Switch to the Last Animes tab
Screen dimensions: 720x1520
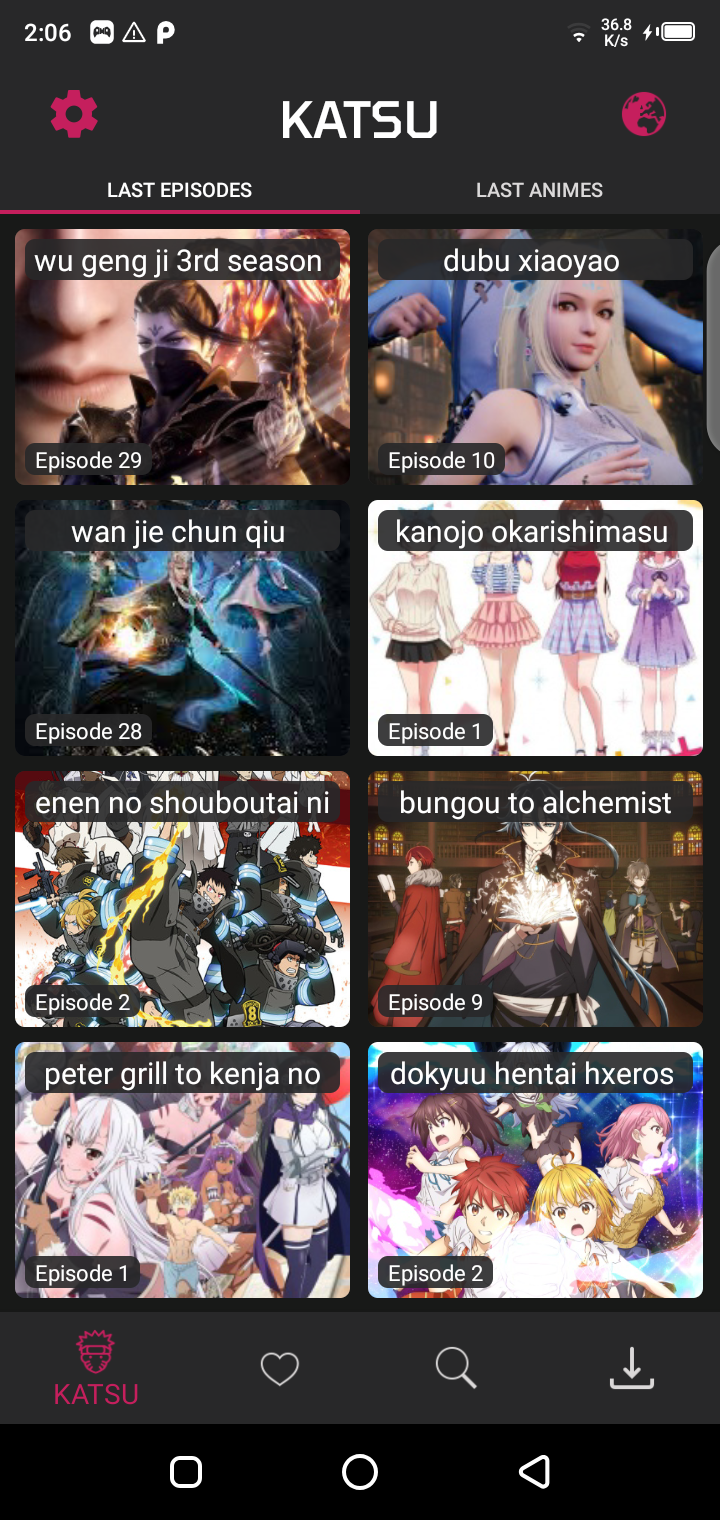[539, 190]
